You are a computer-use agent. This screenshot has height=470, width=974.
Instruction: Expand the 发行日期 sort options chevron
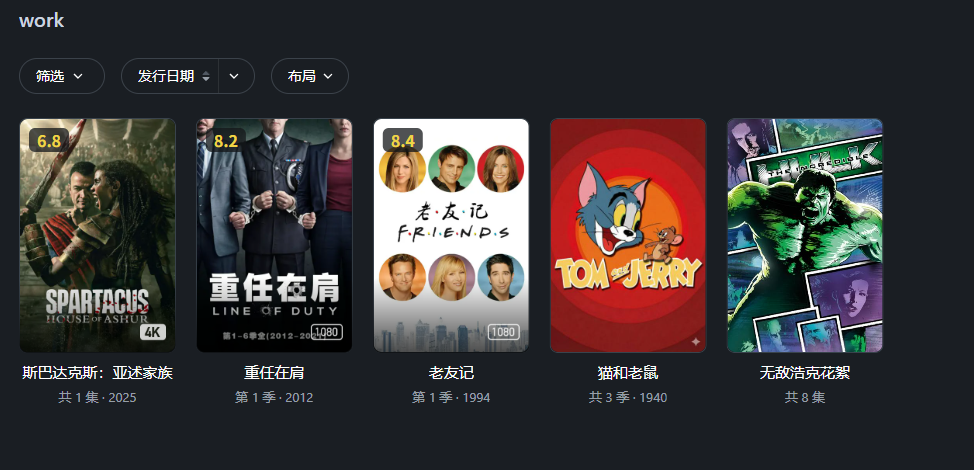pos(235,76)
